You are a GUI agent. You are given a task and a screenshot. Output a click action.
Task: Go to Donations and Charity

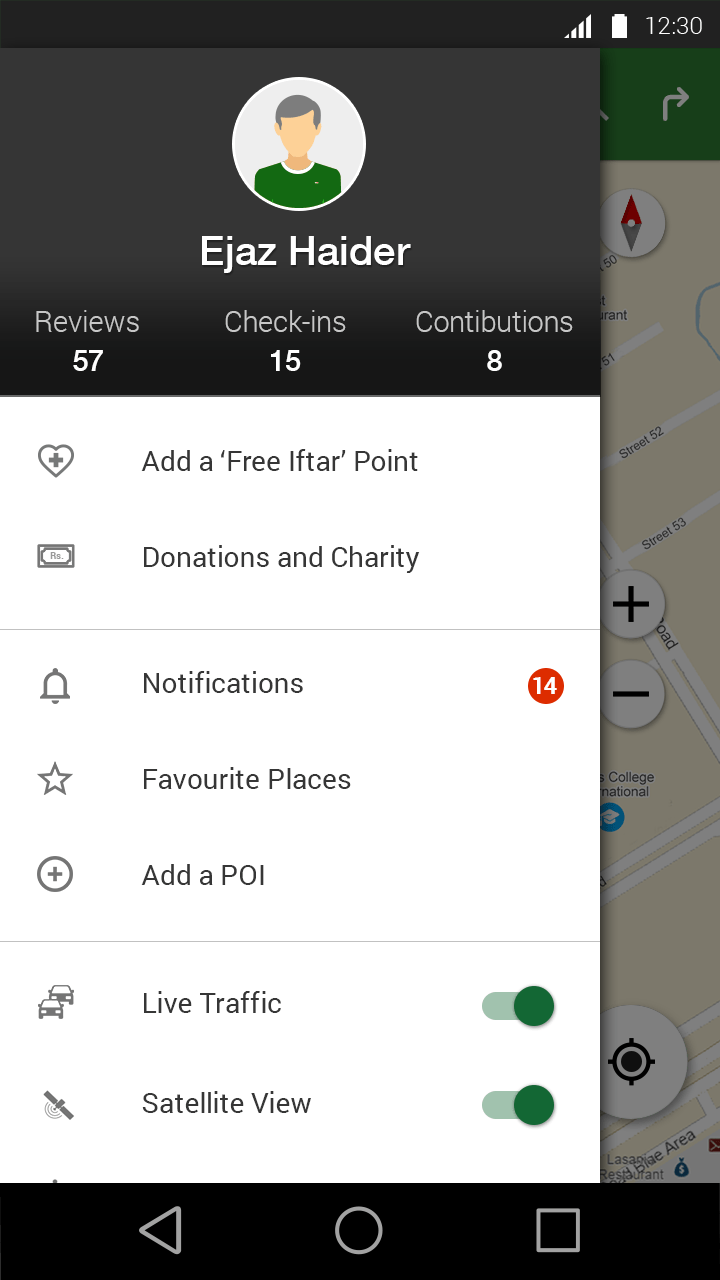point(300,557)
